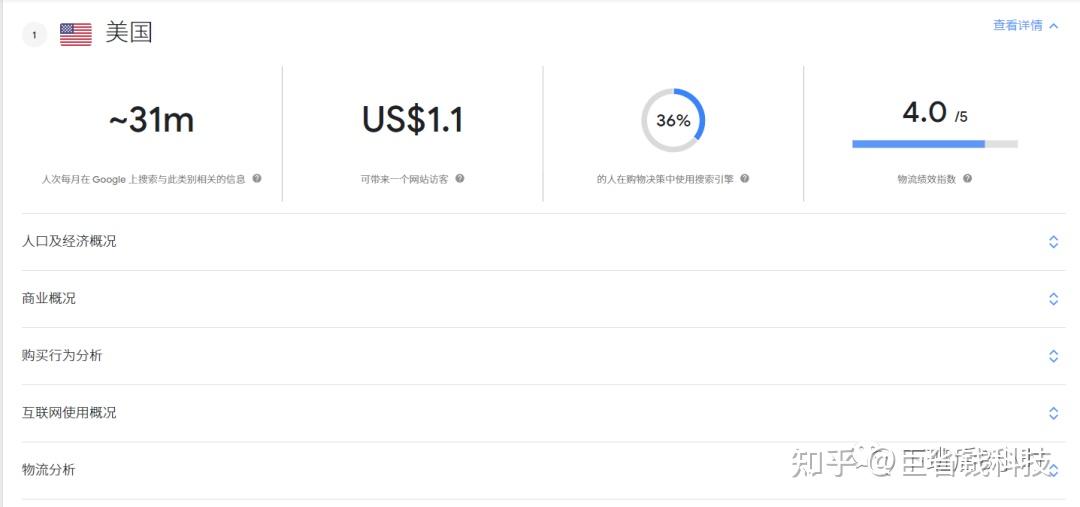Screen dimensions: 1080x507
Task: Expand the 商业概况 section
Action: click(1053, 299)
